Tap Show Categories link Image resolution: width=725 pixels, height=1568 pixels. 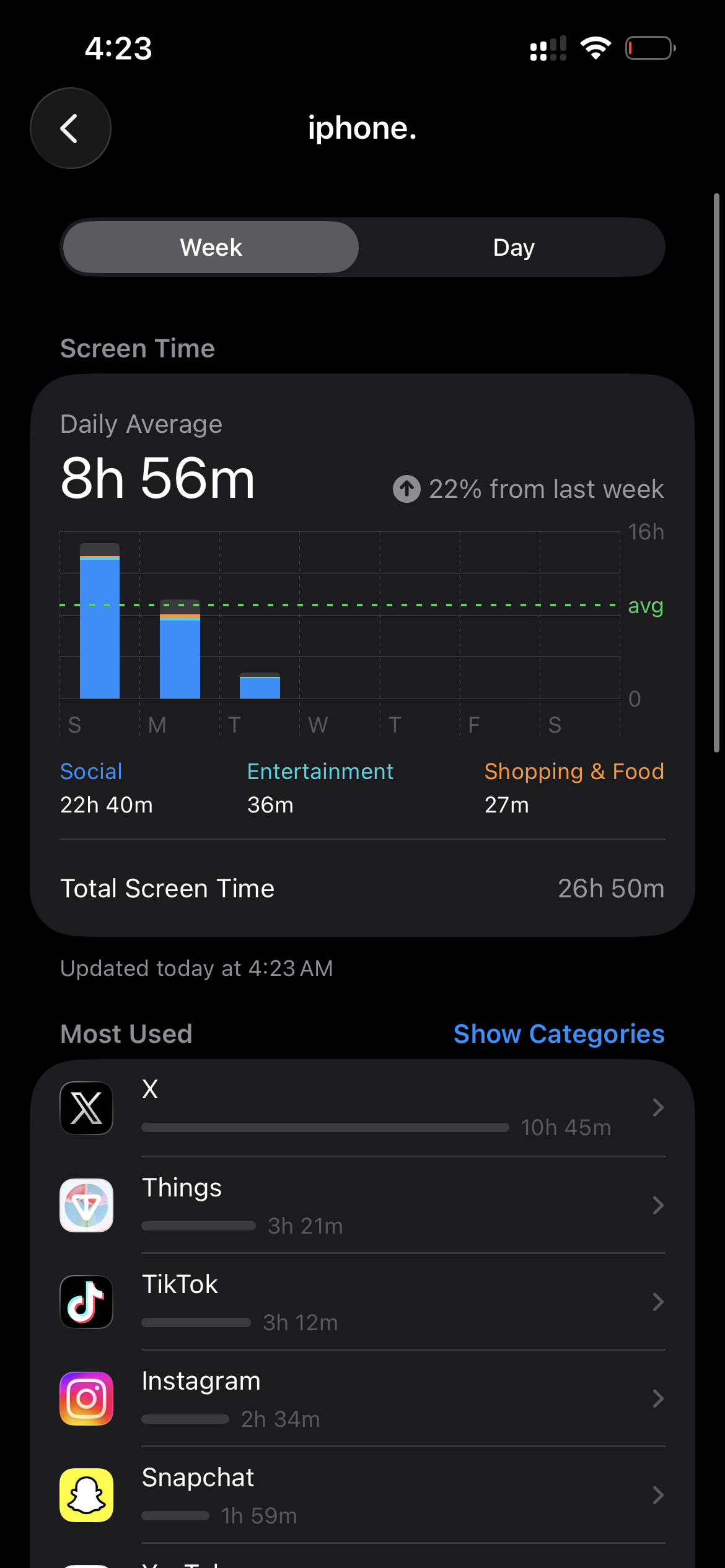[558, 1034]
